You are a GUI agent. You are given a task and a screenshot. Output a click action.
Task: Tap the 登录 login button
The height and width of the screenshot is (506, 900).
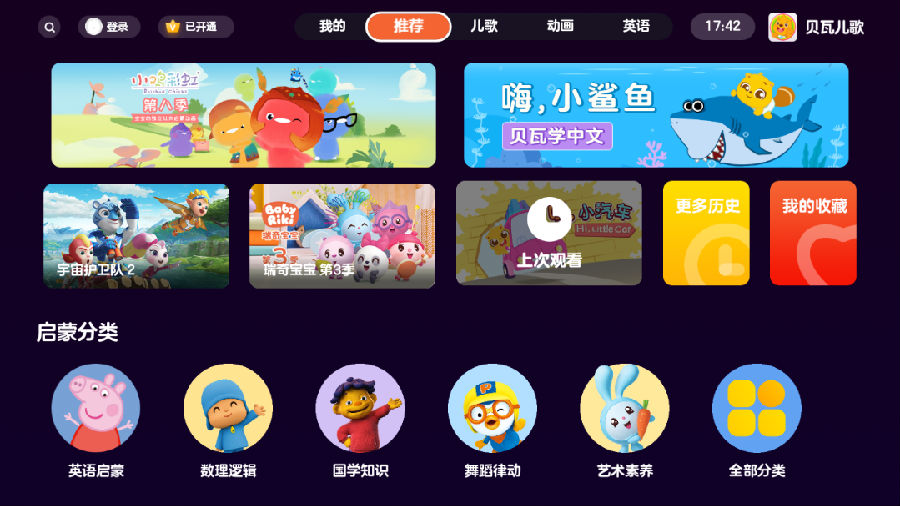[108, 27]
